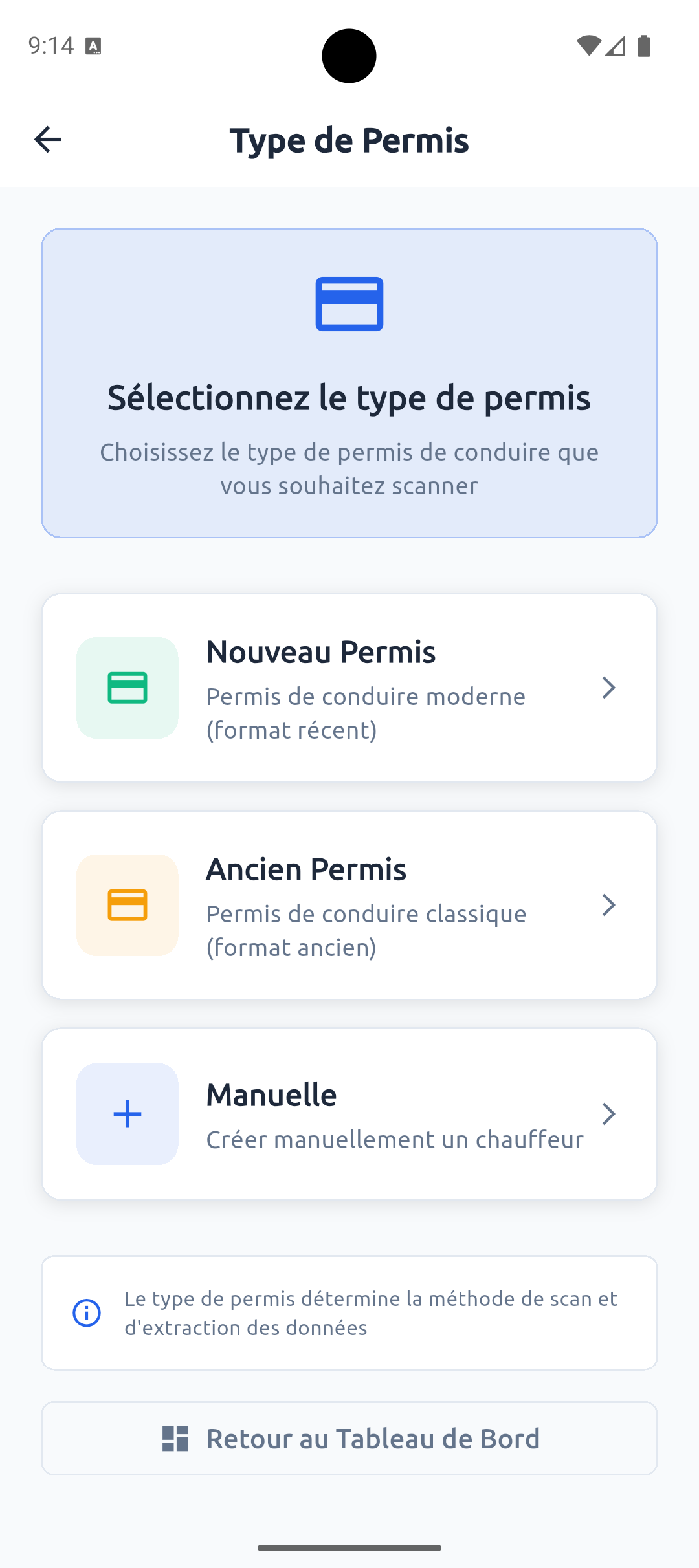Image resolution: width=699 pixels, height=1568 pixels.
Task: Select the green card icon for Nouveau Permis
Action: pyautogui.click(x=127, y=688)
